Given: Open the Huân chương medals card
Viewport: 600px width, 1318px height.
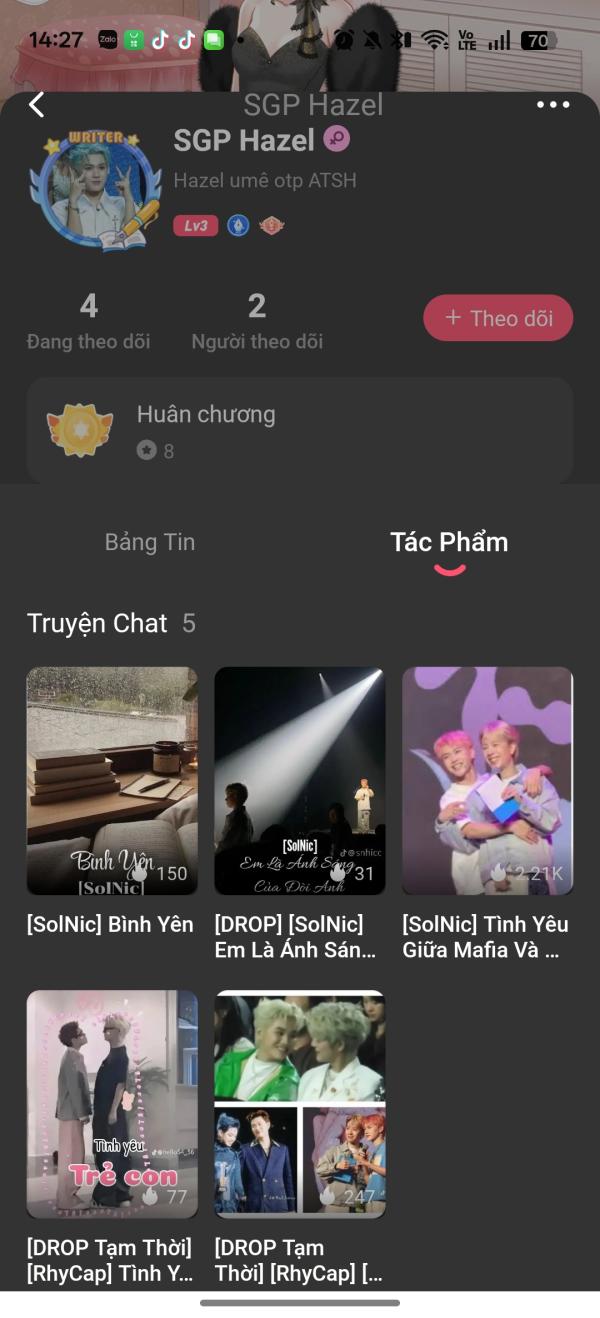Looking at the screenshot, I should 299,430.
